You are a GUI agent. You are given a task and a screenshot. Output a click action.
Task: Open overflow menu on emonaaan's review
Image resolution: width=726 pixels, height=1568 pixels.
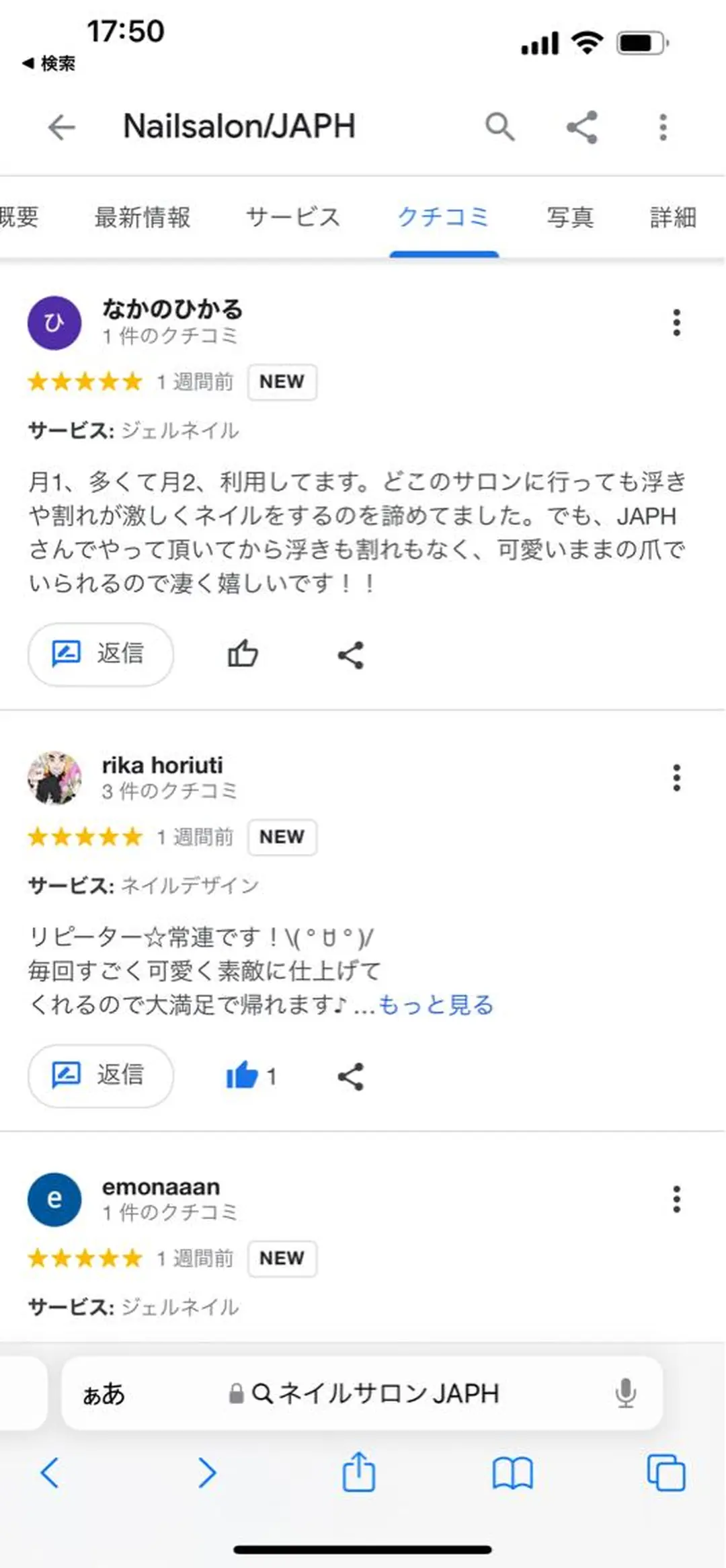coord(676,1199)
